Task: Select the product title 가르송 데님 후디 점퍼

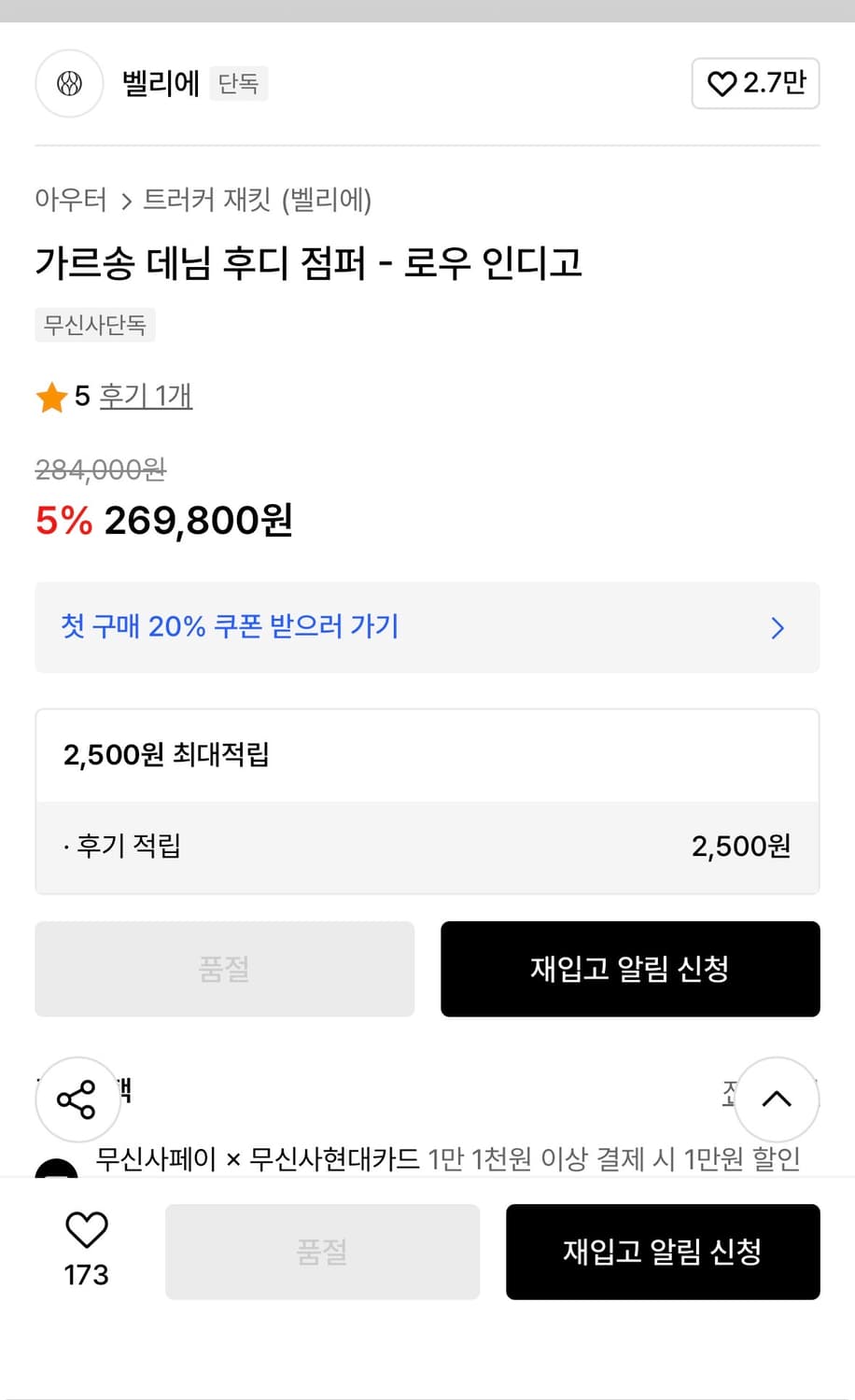Action: [309, 262]
